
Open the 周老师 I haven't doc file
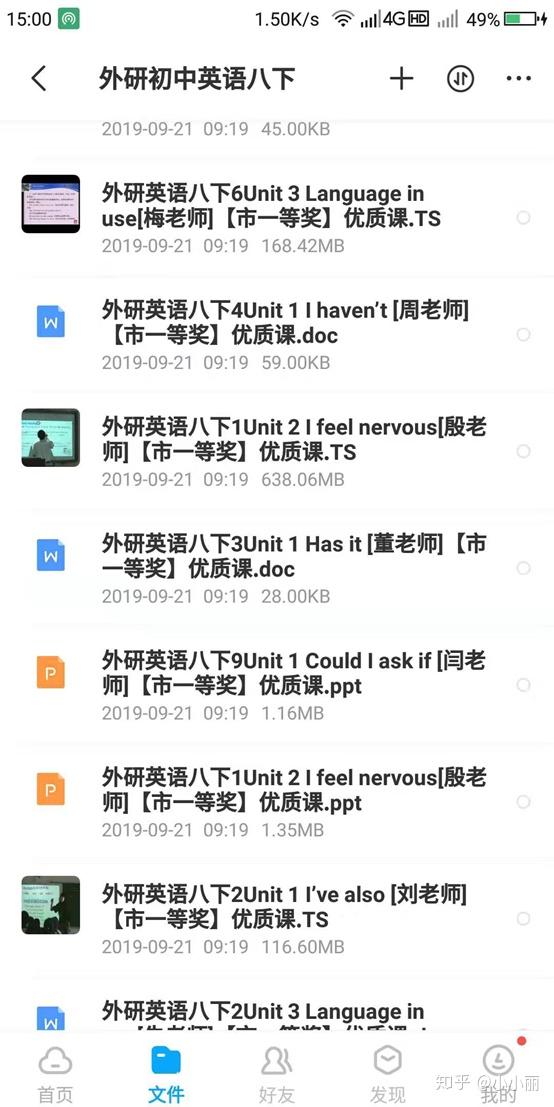[277, 335]
